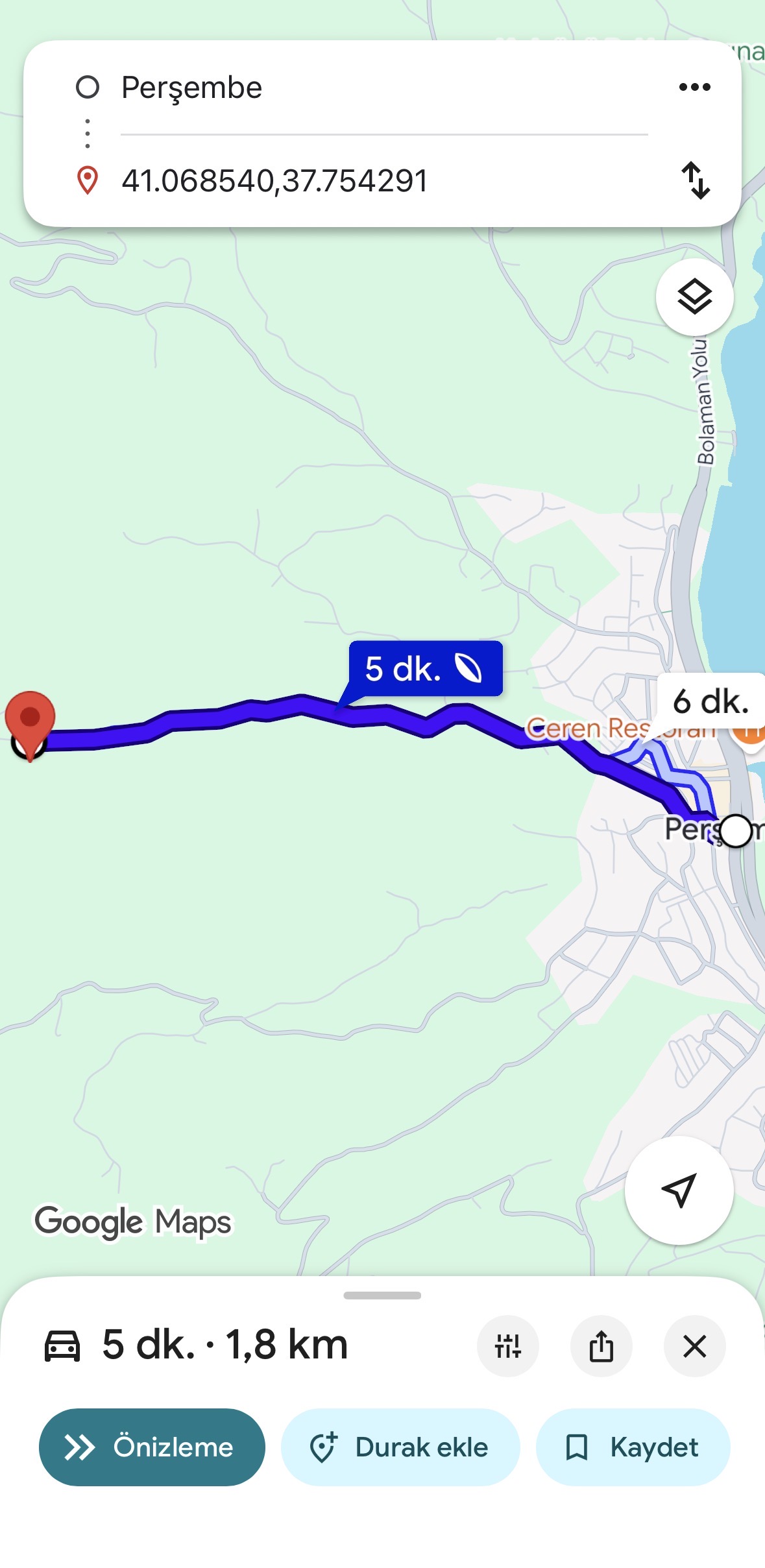Tap the 5 dk. route label
Image resolution: width=765 pixels, height=1568 pixels.
[425, 669]
